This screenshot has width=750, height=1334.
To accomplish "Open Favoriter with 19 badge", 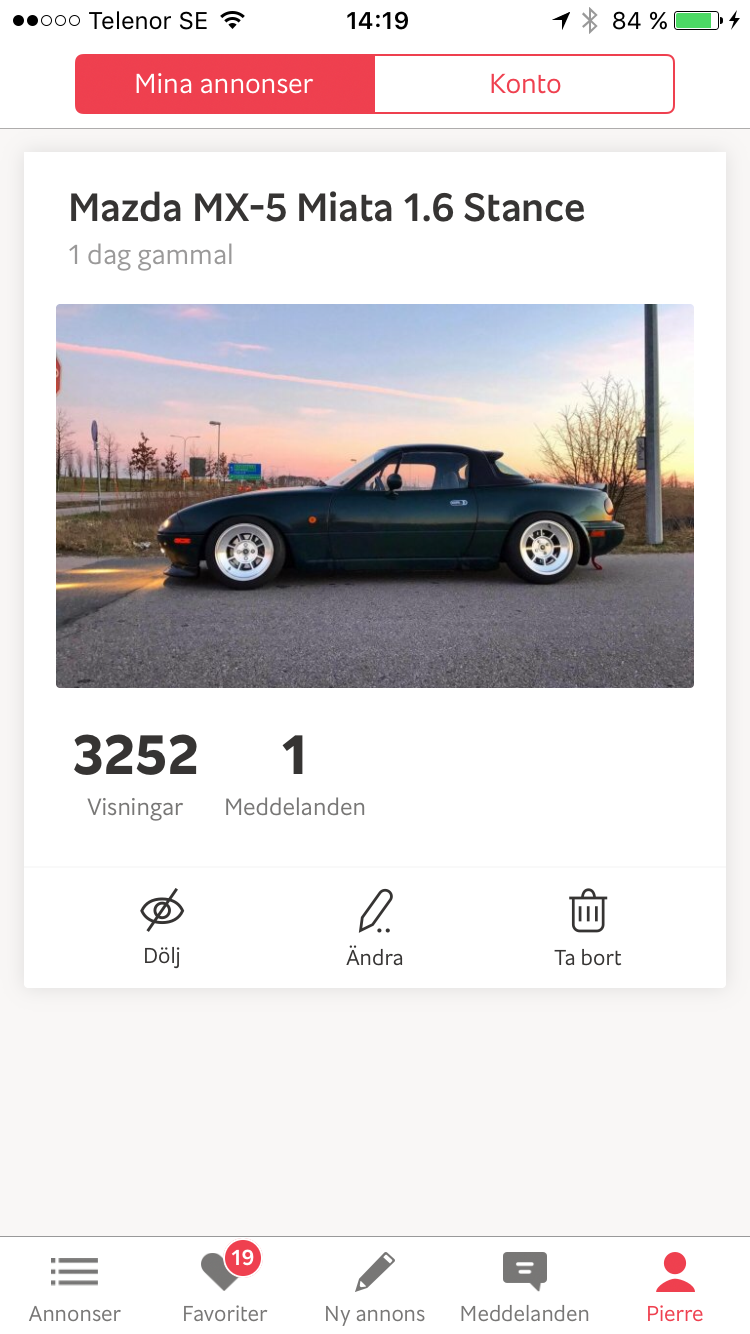I will click(x=225, y=1287).
